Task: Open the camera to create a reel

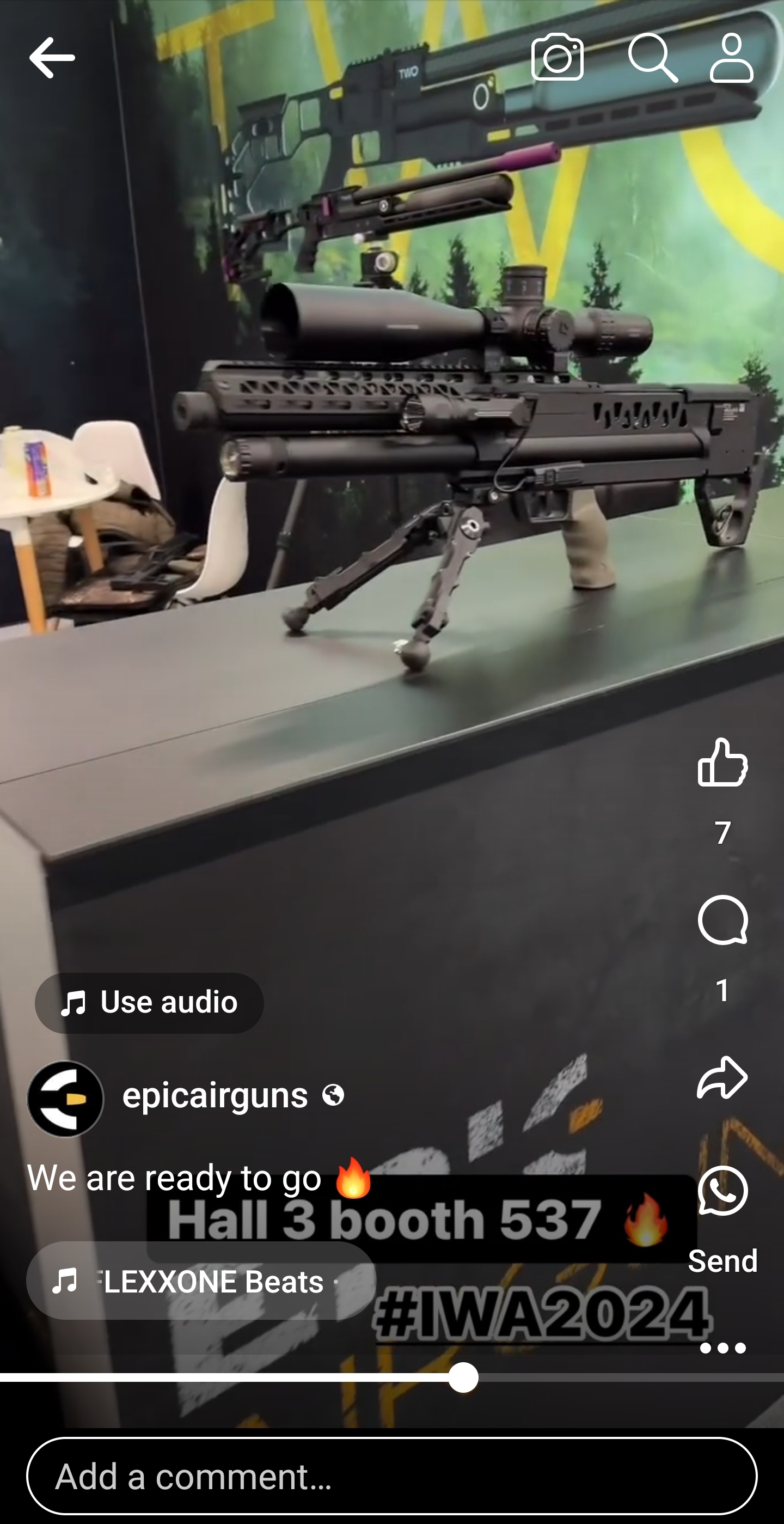Action: pos(557,57)
